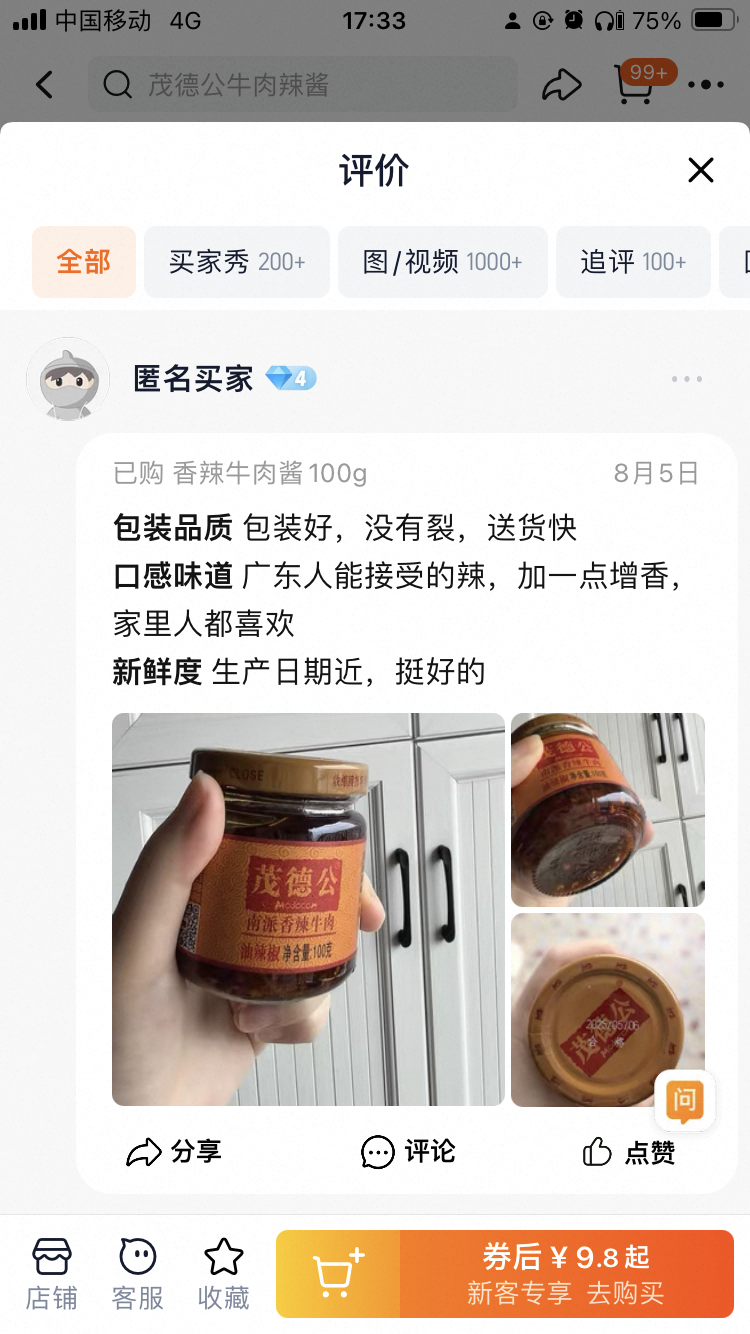Like the review with 点赞

click(629, 1152)
